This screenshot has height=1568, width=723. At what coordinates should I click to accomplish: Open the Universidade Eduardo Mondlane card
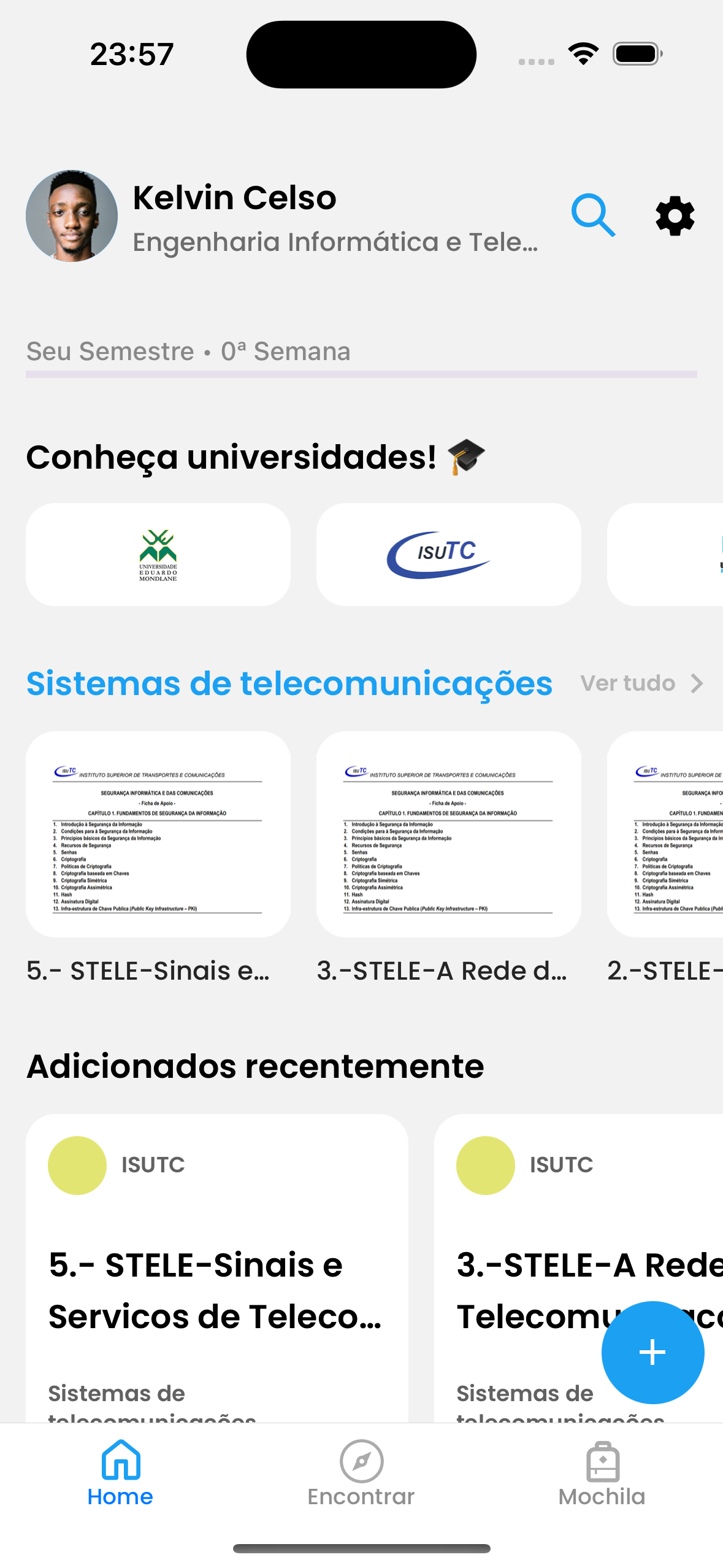coord(158,555)
